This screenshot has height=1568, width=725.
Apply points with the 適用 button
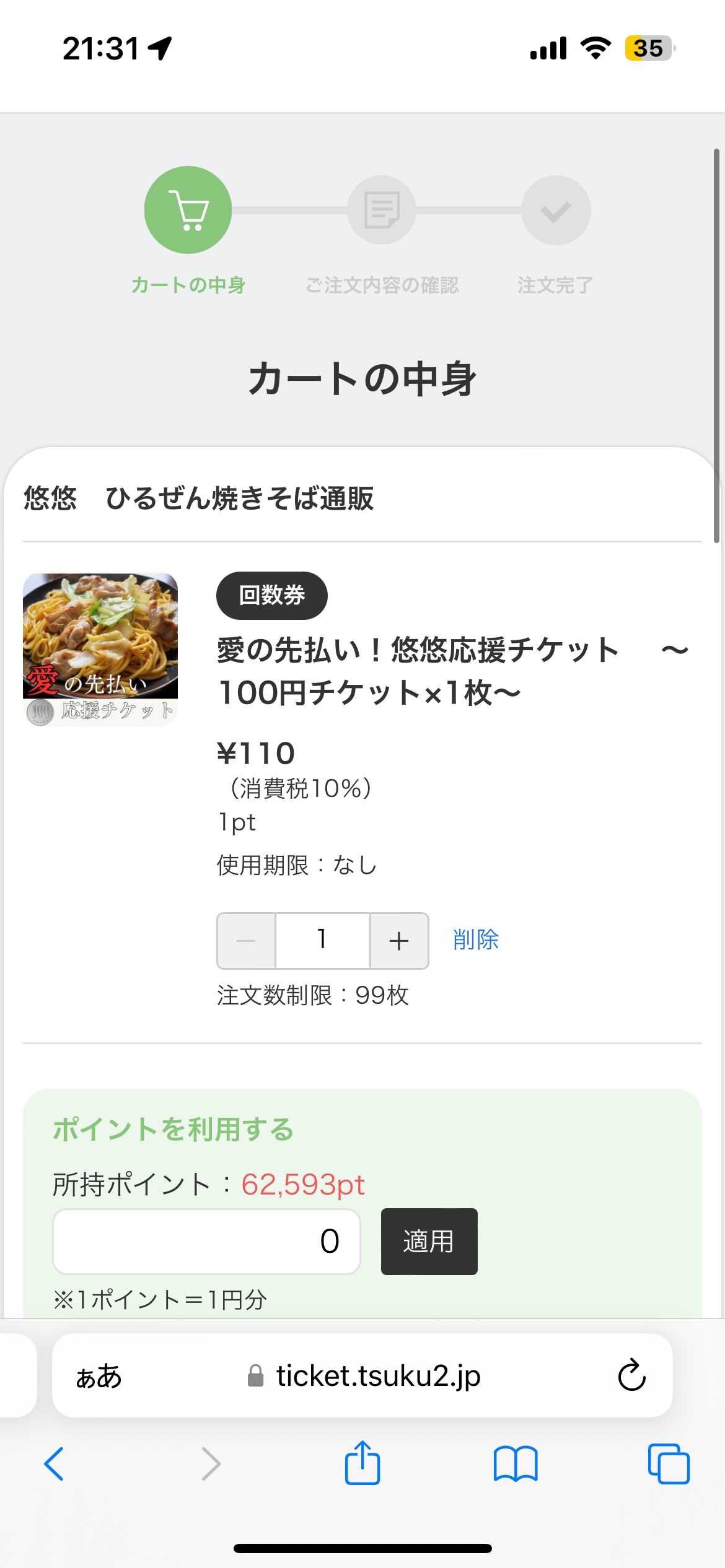429,1241
